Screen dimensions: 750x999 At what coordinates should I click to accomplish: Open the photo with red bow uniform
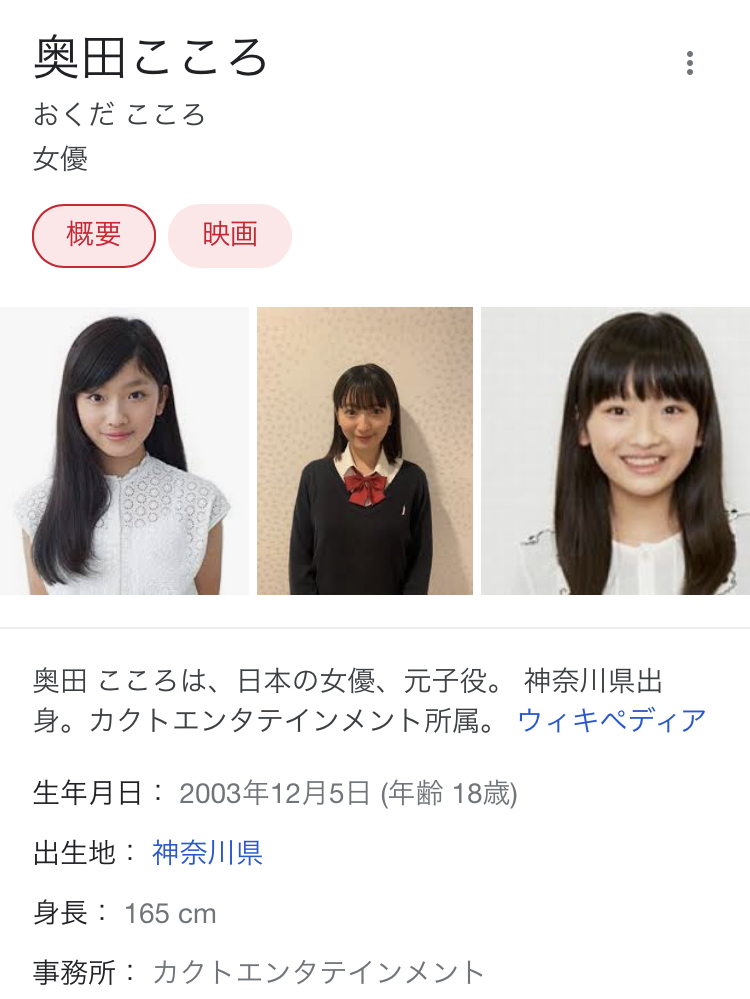(x=365, y=451)
